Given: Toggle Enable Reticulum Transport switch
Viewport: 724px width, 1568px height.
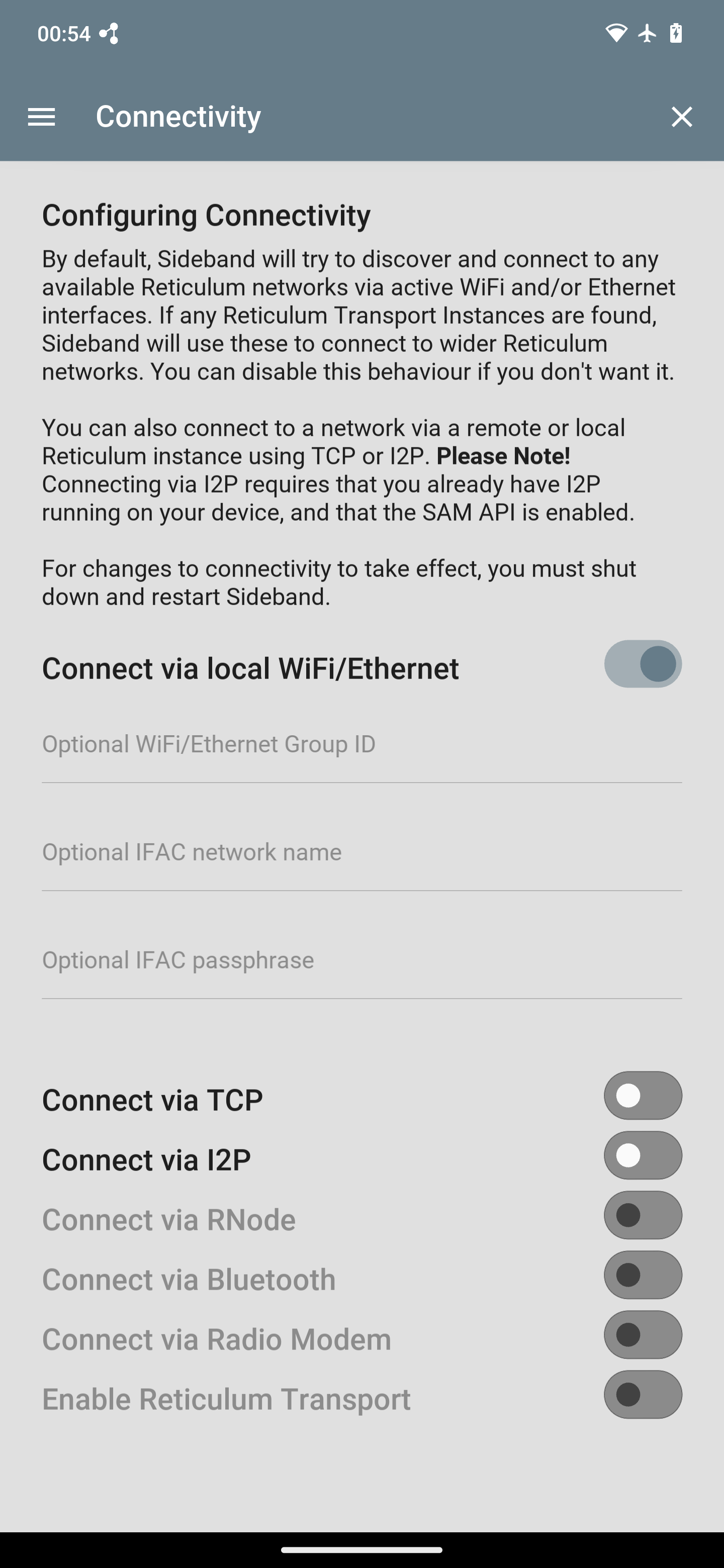Looking at the screenshot, I should (x=643, y=1395).
